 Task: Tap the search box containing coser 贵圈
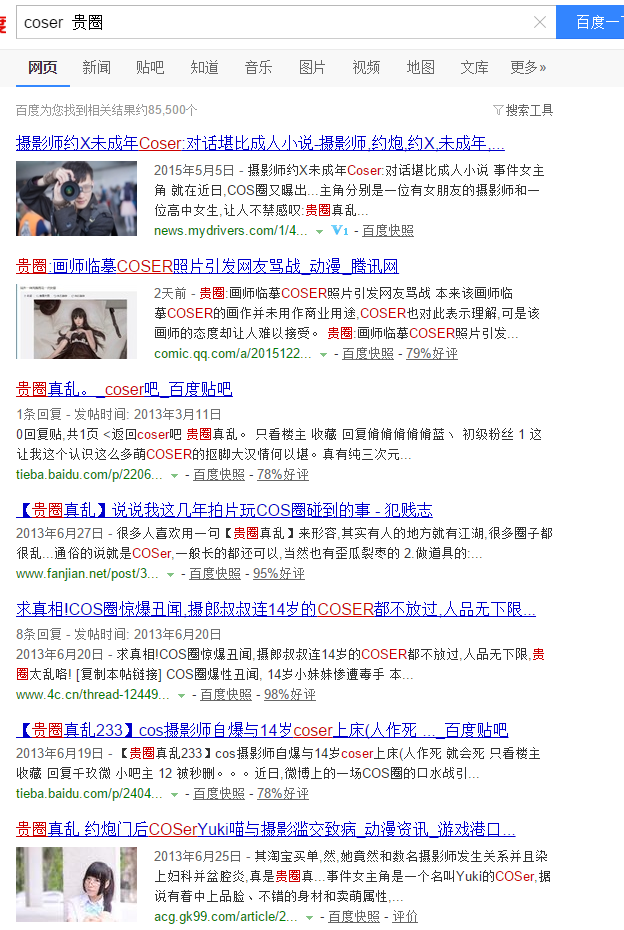tap(270, 21)
